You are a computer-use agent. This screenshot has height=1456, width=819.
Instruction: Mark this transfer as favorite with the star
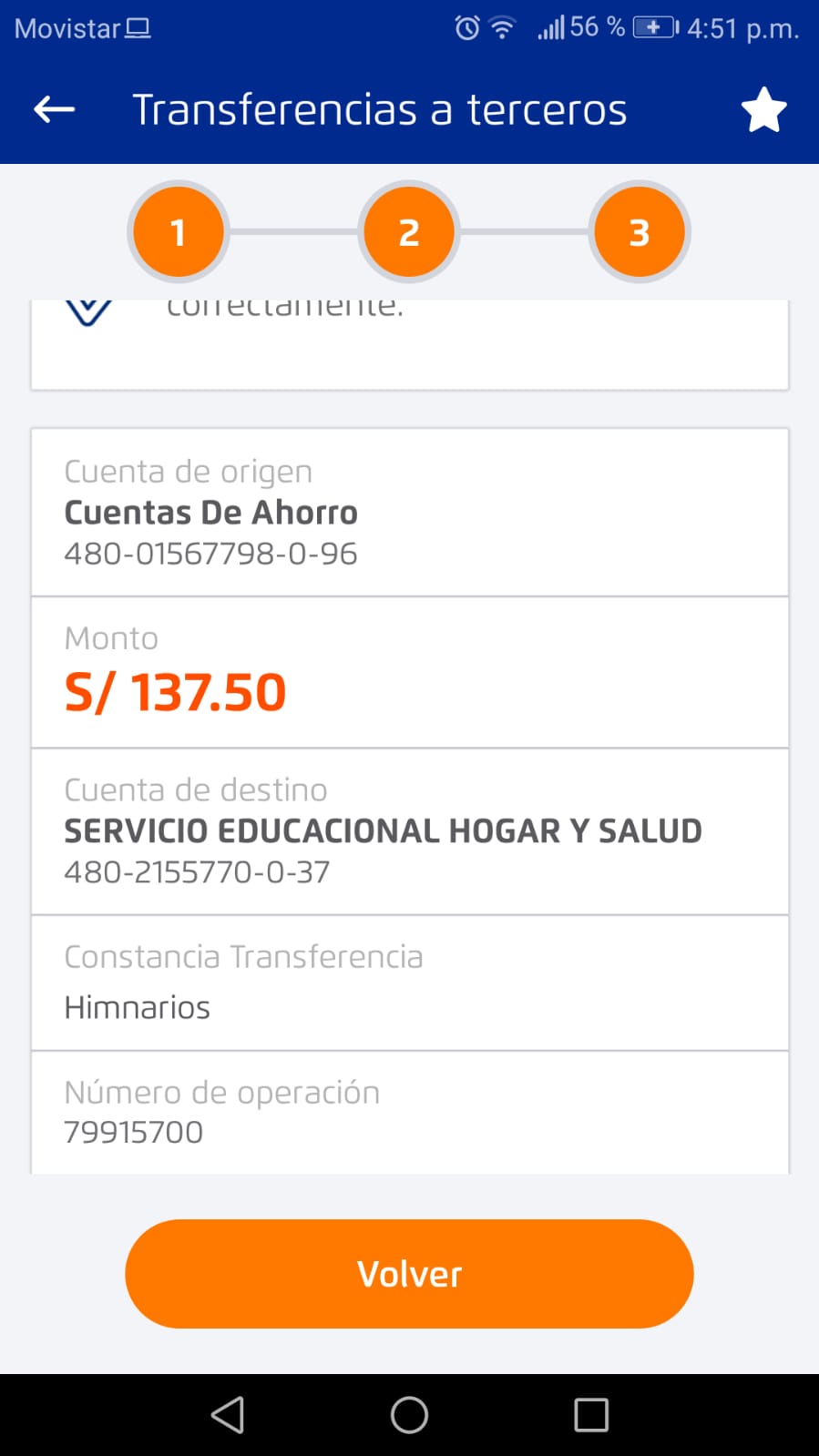pos(763,110)
